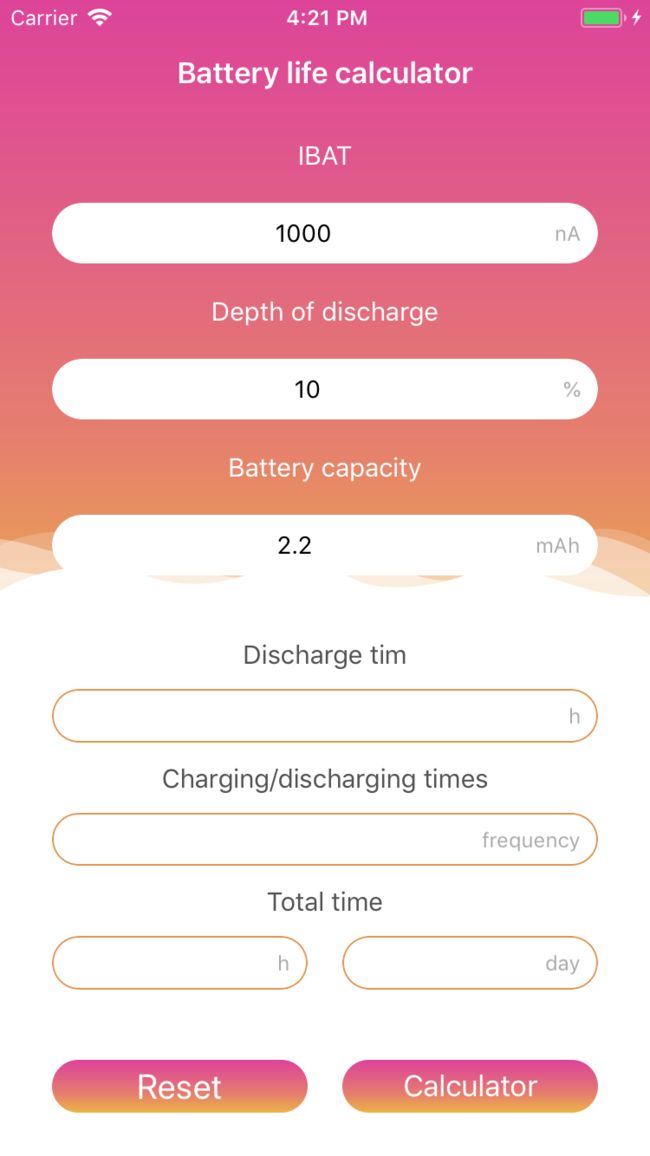Image resolution: width=650 pixels, height=1156 pixels.
Task: Tap the Total time day field
Action: [470, 963]
